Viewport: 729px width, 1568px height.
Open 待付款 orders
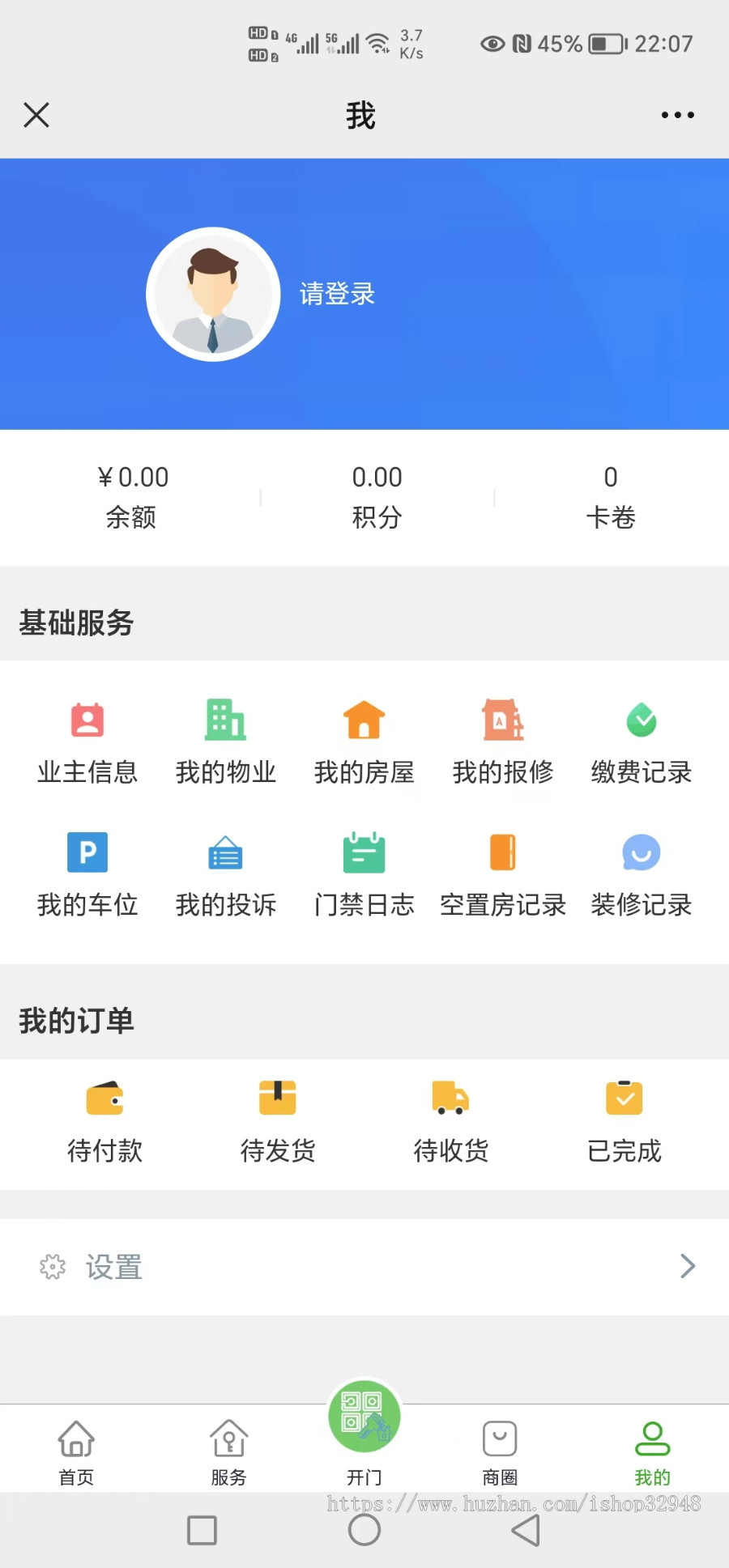click(x=105, y=1121)
